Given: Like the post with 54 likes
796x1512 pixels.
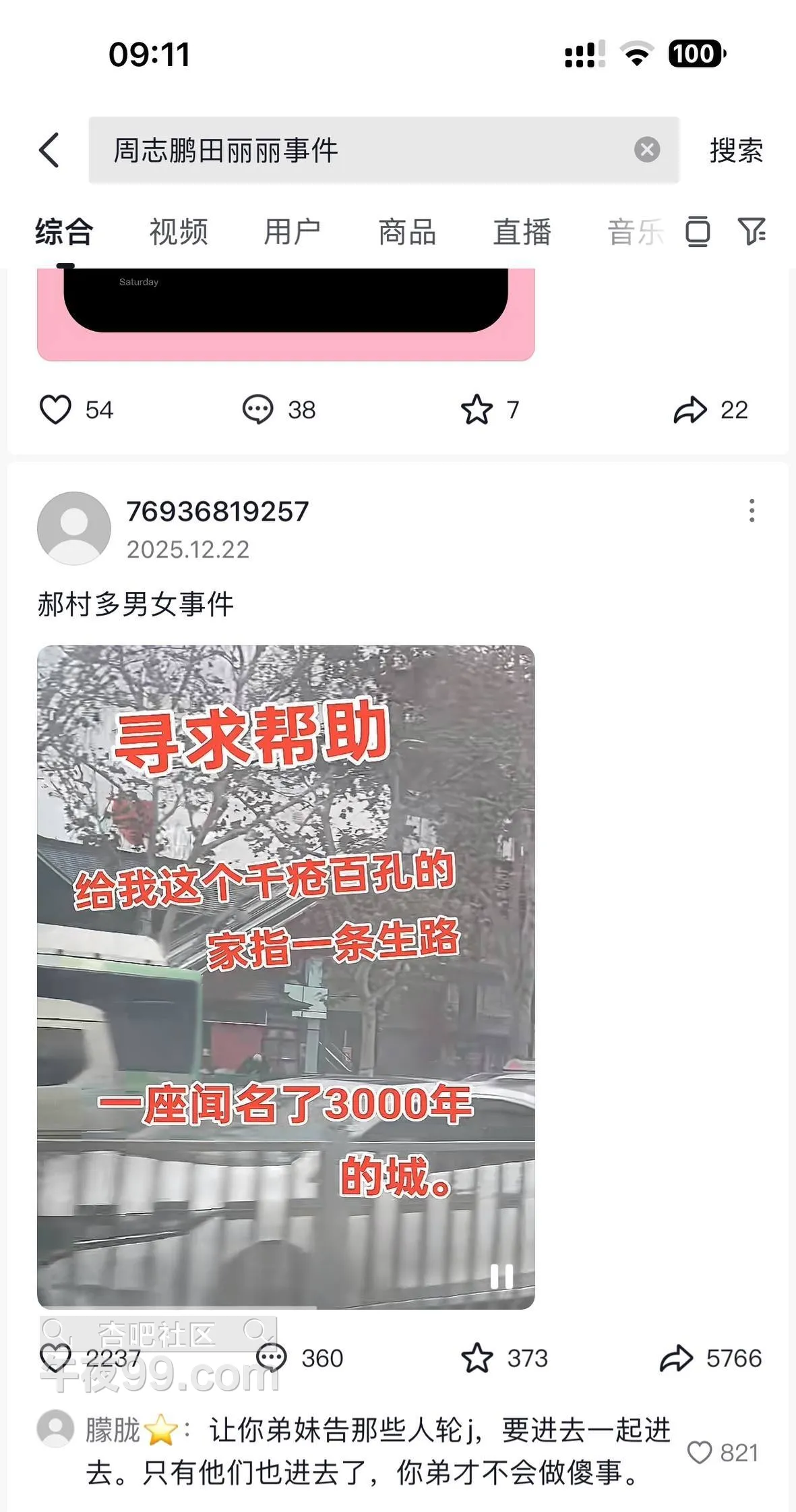Looking at the screenshot, I should click(56, 409).
